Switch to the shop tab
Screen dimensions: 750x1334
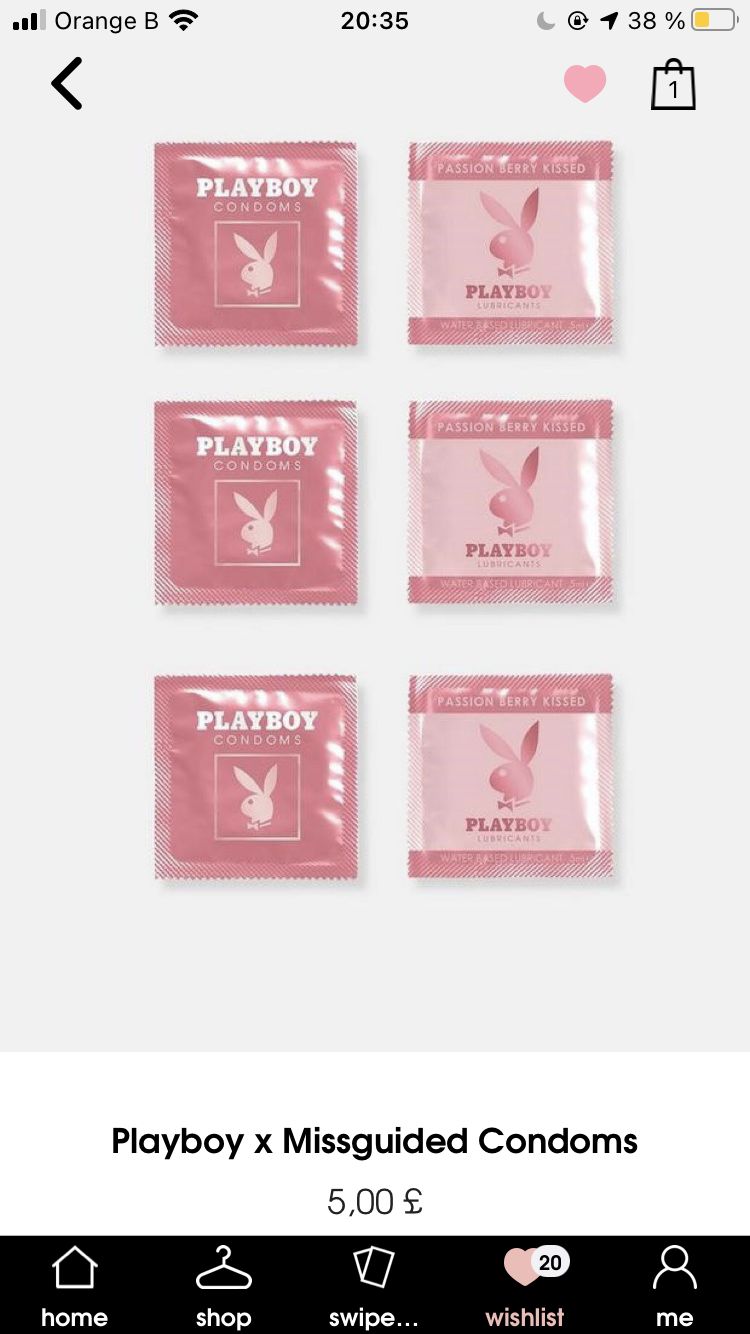[x=223, y=1287]
